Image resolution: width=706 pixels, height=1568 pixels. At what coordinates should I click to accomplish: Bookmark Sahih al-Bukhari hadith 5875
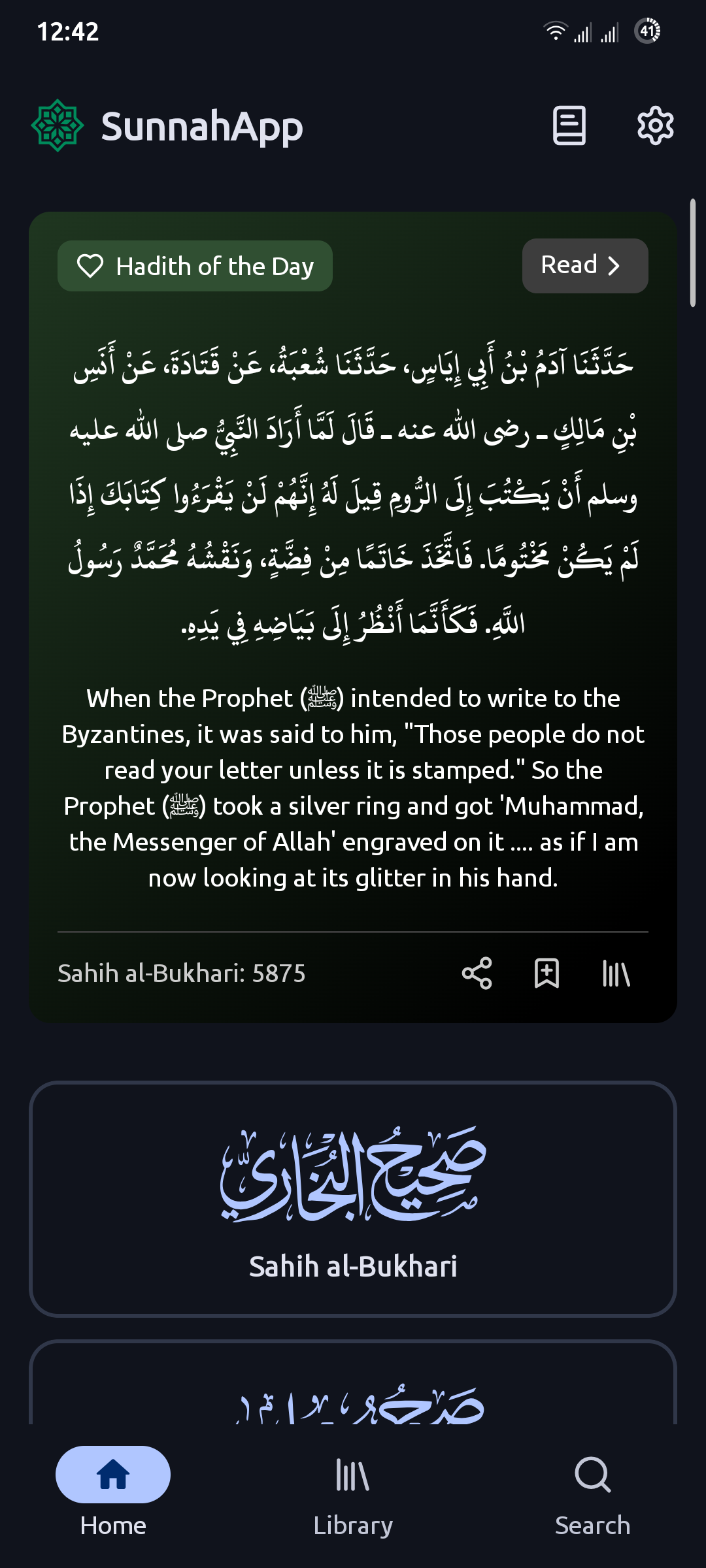click(546, 973)
